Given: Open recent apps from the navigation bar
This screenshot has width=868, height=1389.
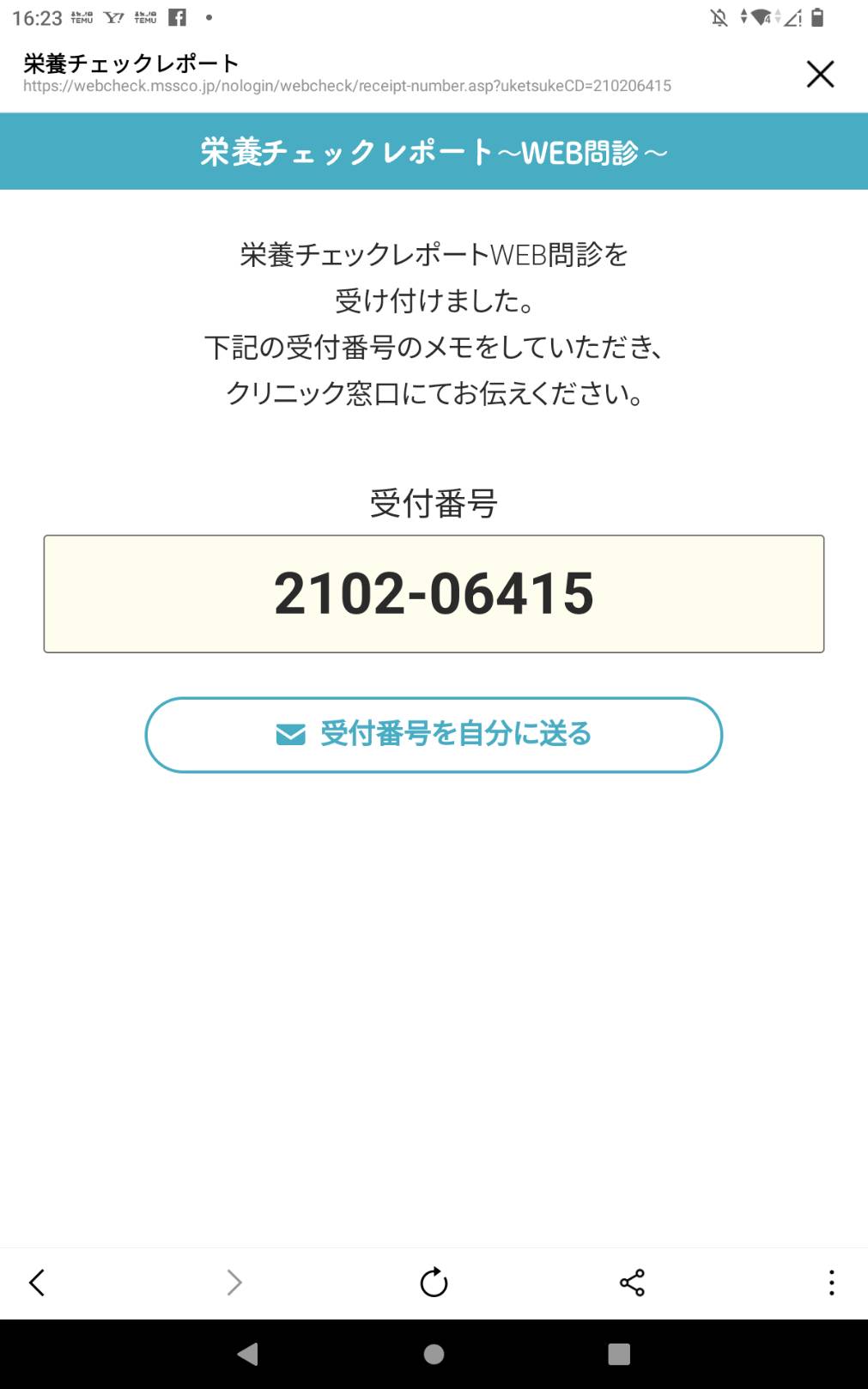Looking at the screenshot, I should pos(619,1354).
